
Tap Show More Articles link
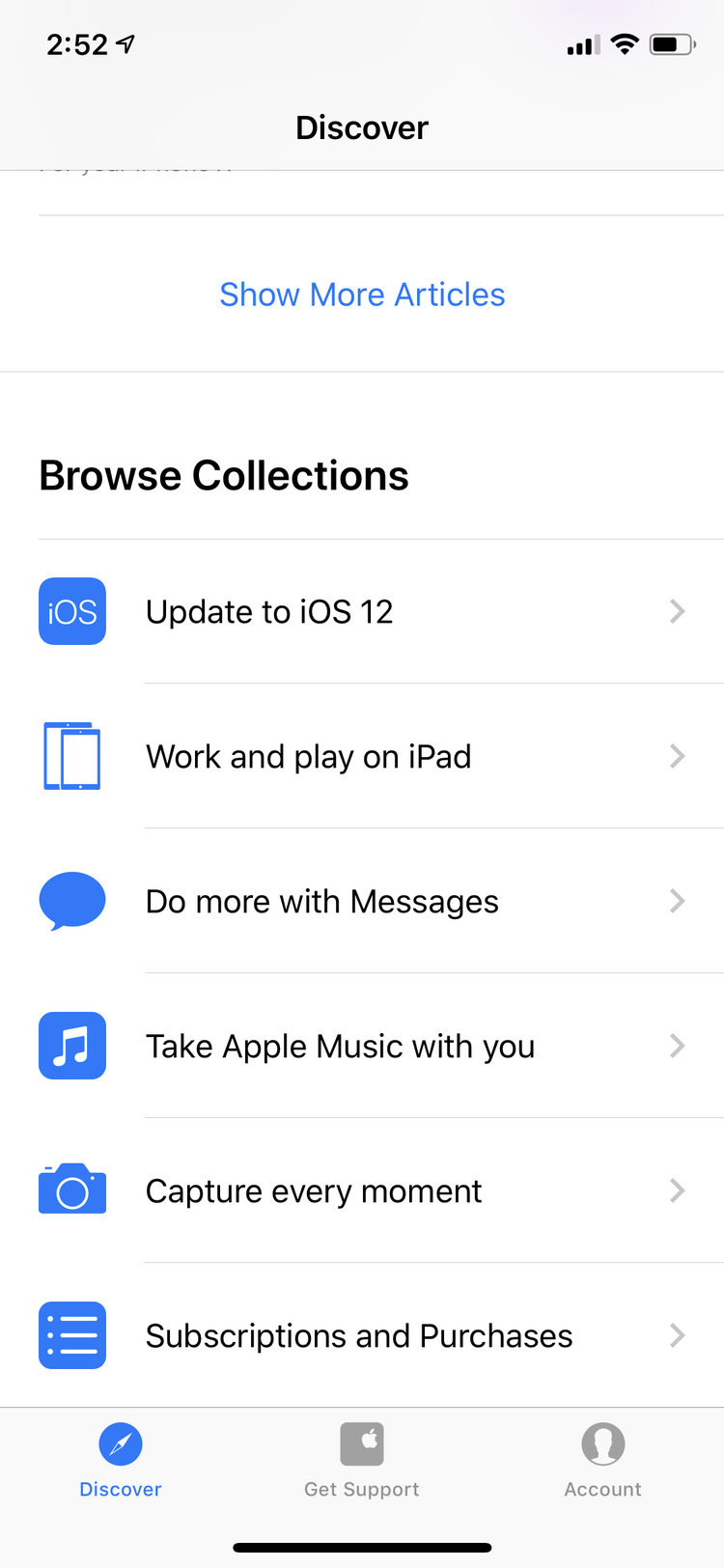pos(362,294)
